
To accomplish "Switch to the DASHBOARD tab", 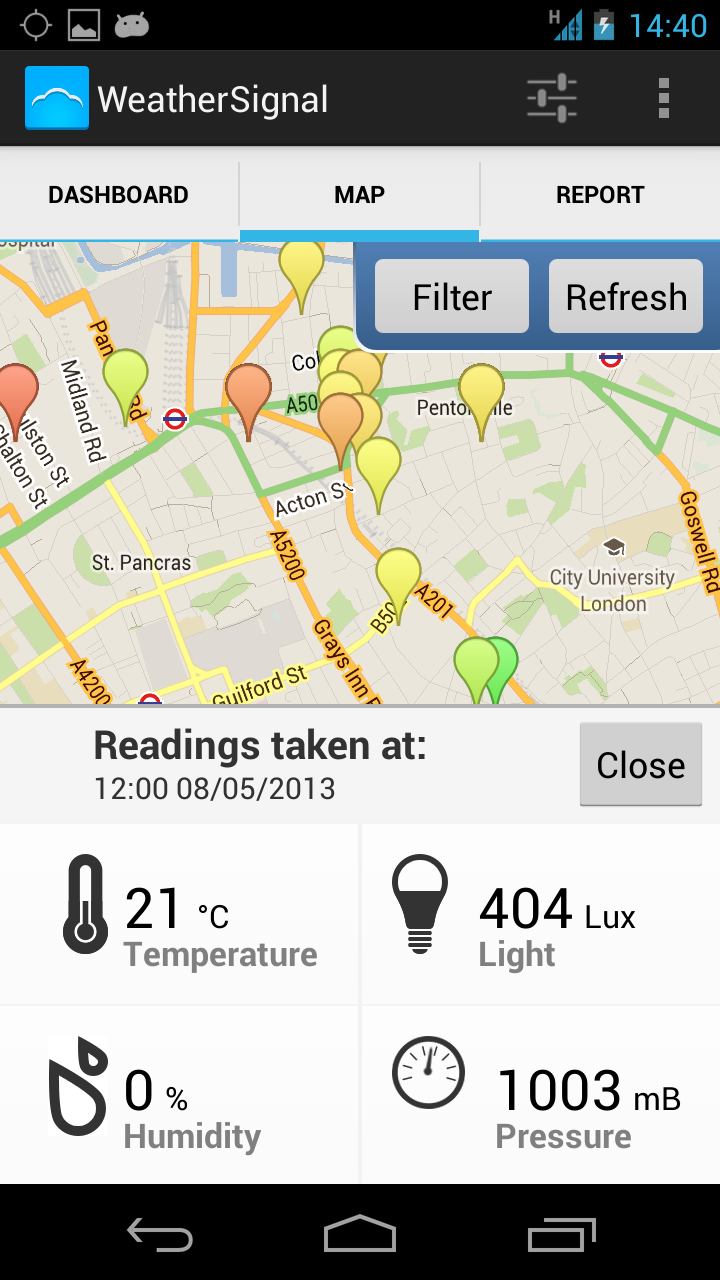I will [119, 194].
